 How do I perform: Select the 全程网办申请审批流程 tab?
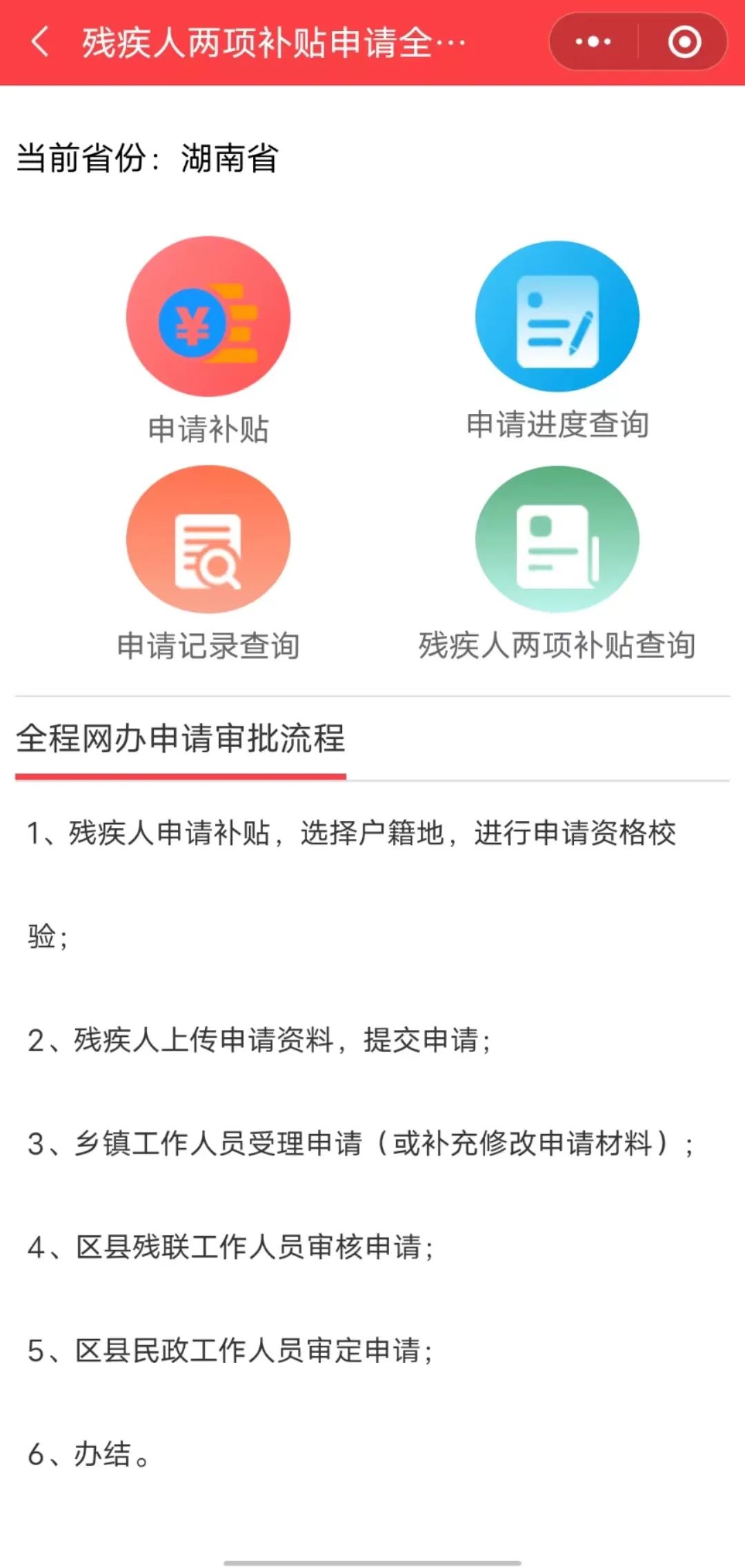tap(181, 739)
